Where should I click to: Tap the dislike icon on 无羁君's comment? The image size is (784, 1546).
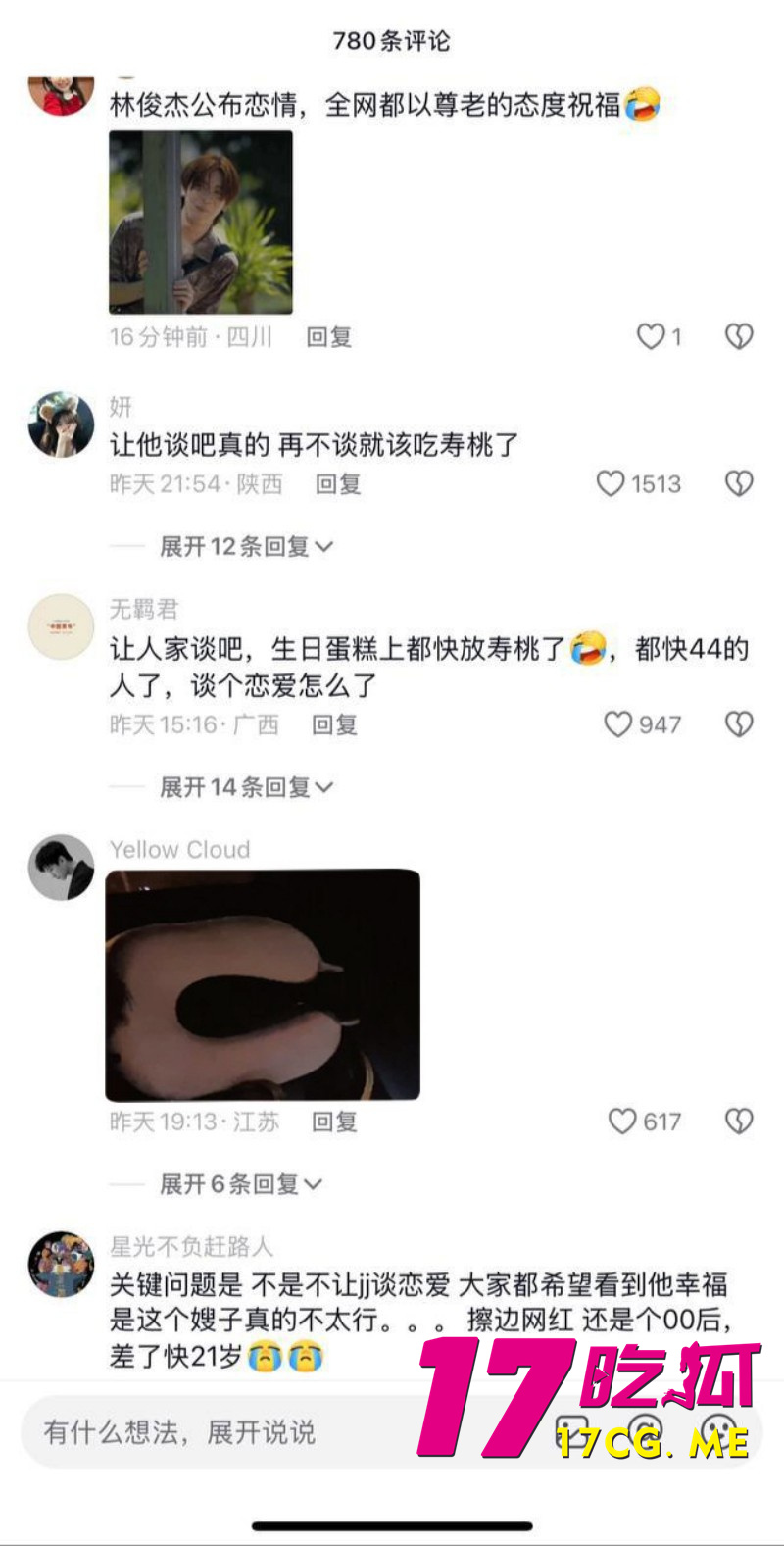pyautogui.click(x=738, y=724)
